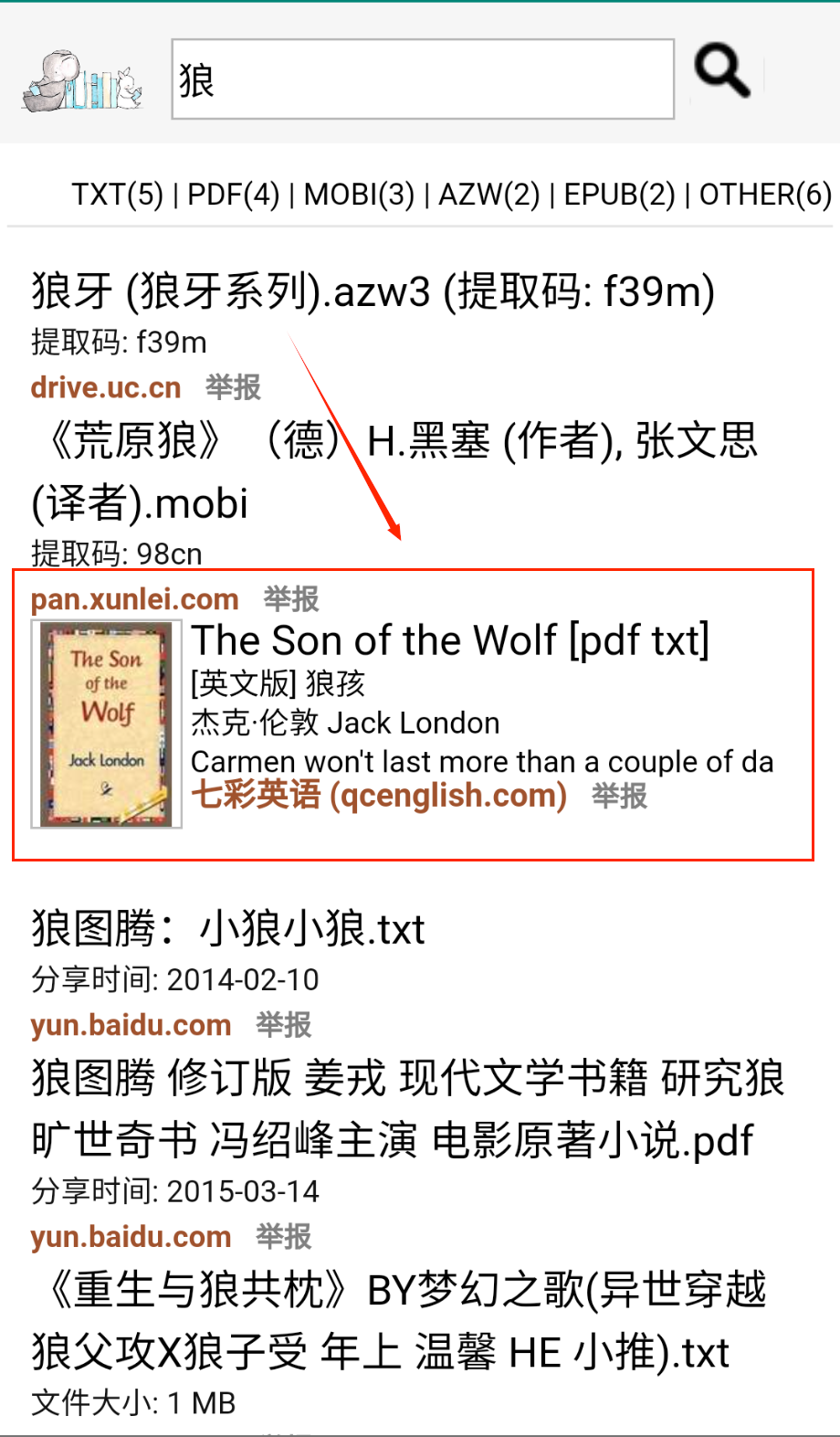
Task: Open The Son of the Wolf result
Action: click(449, 641)
